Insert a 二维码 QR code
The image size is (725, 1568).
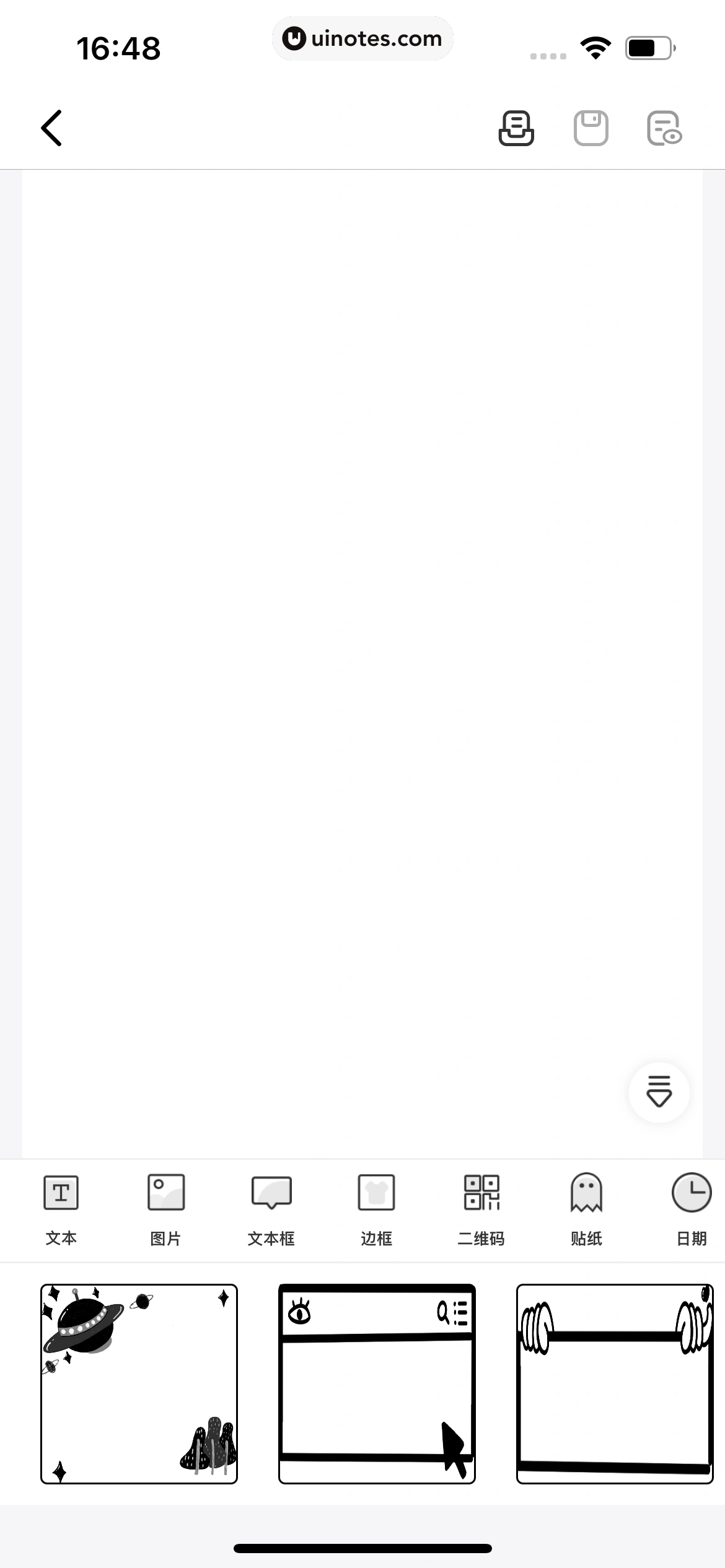pyautogui.click(x=481, y=1208)
